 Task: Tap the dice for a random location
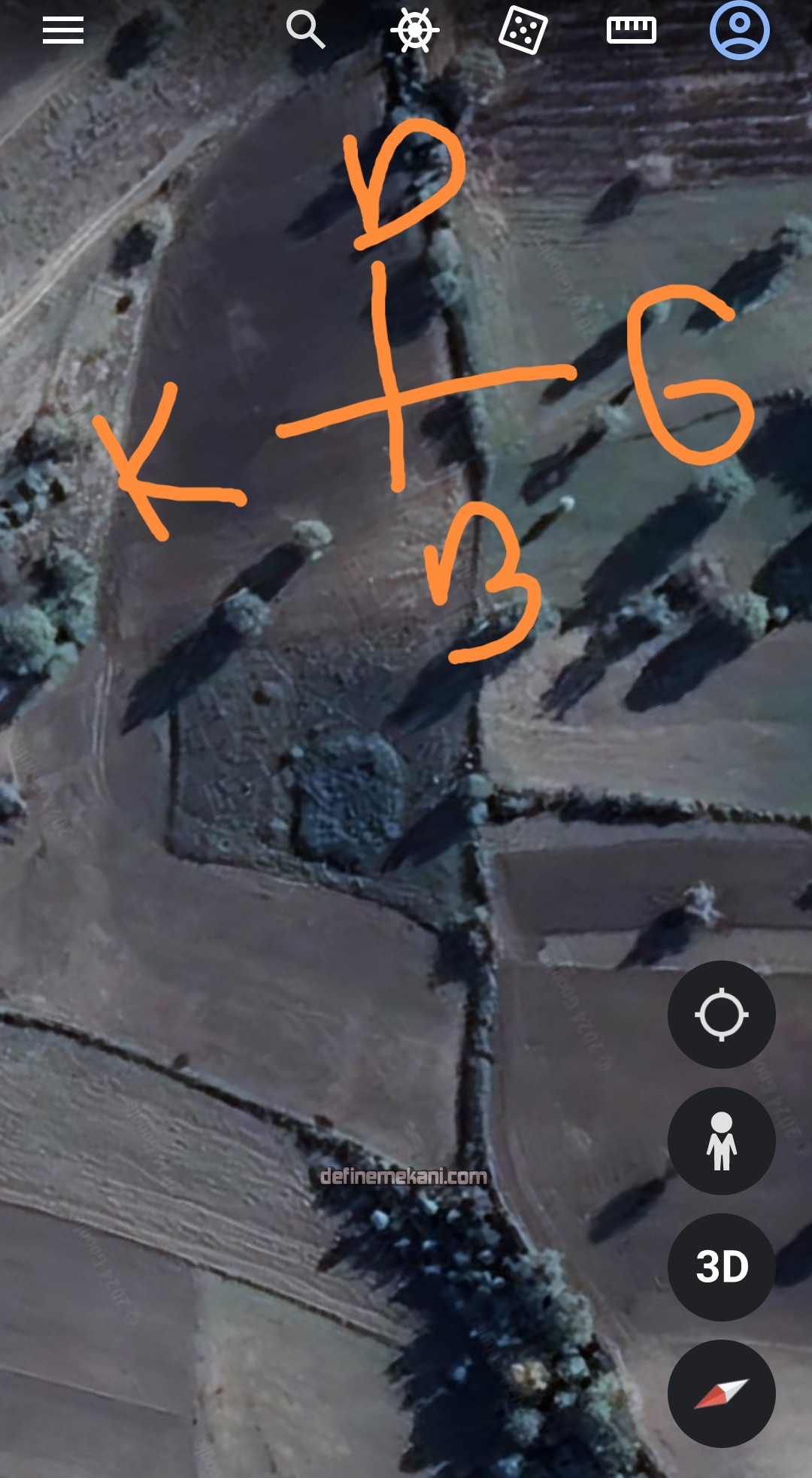click(523, 31)
